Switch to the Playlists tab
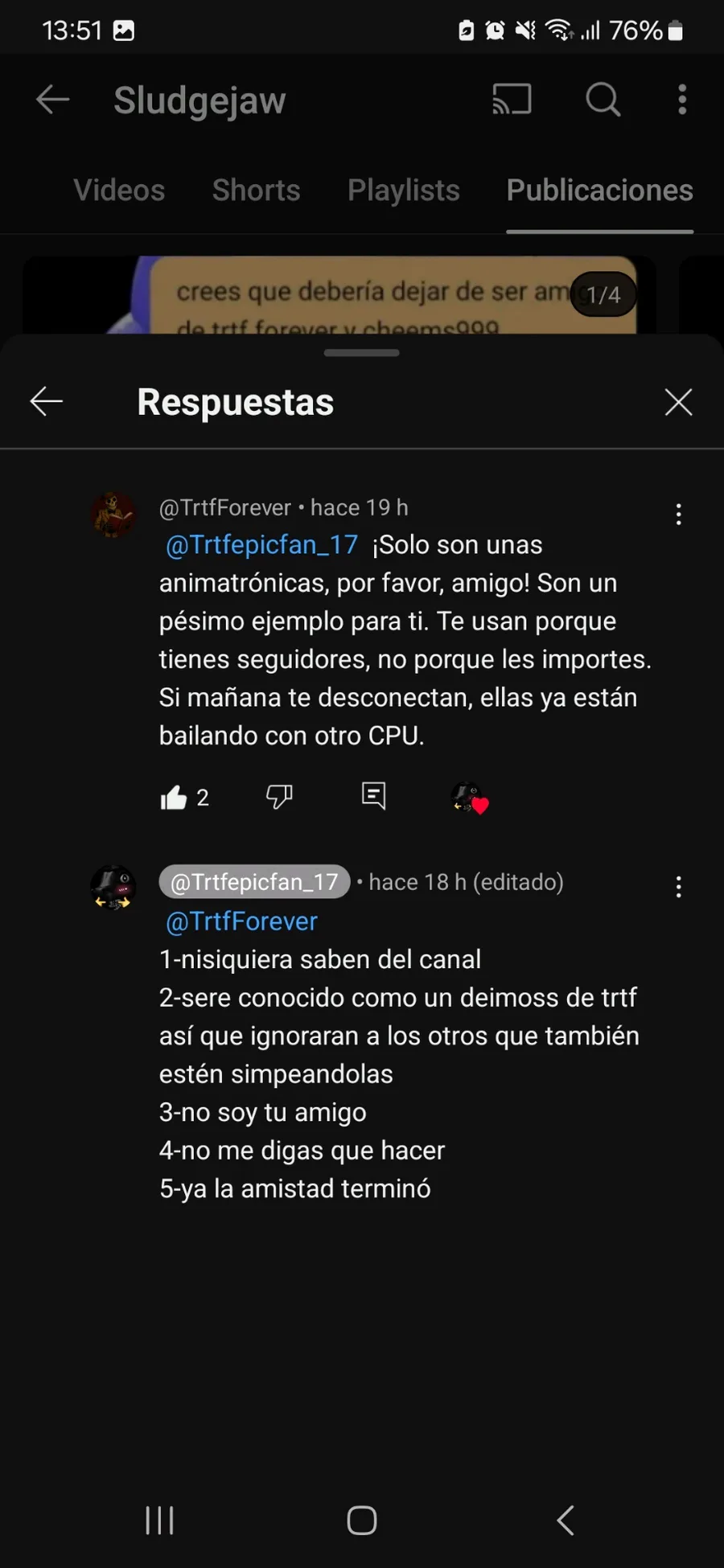Screen dimensions: 724x1568 click(403, 191)
